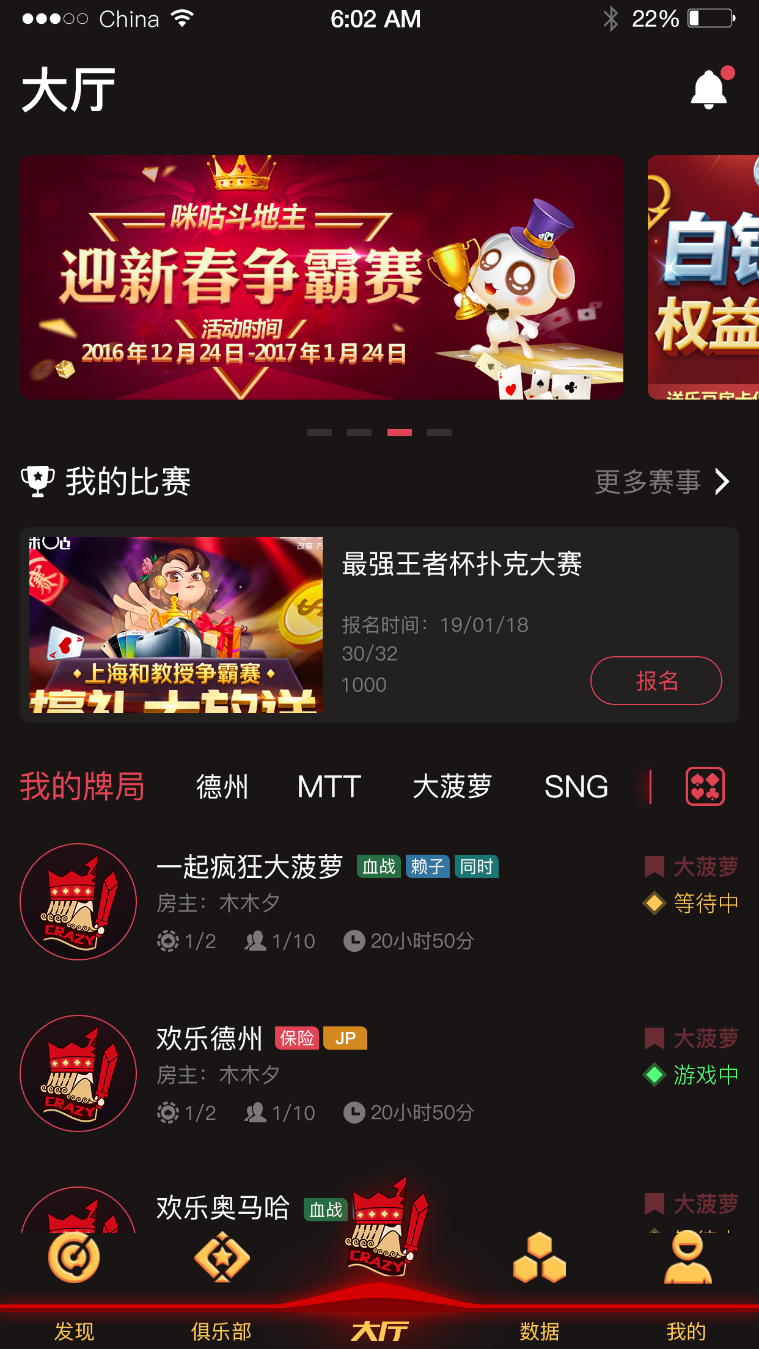Select the third carousel indicator dot
Image resolution: width=759 pixels, height=1349 pixels.
[x=399, y=432]
